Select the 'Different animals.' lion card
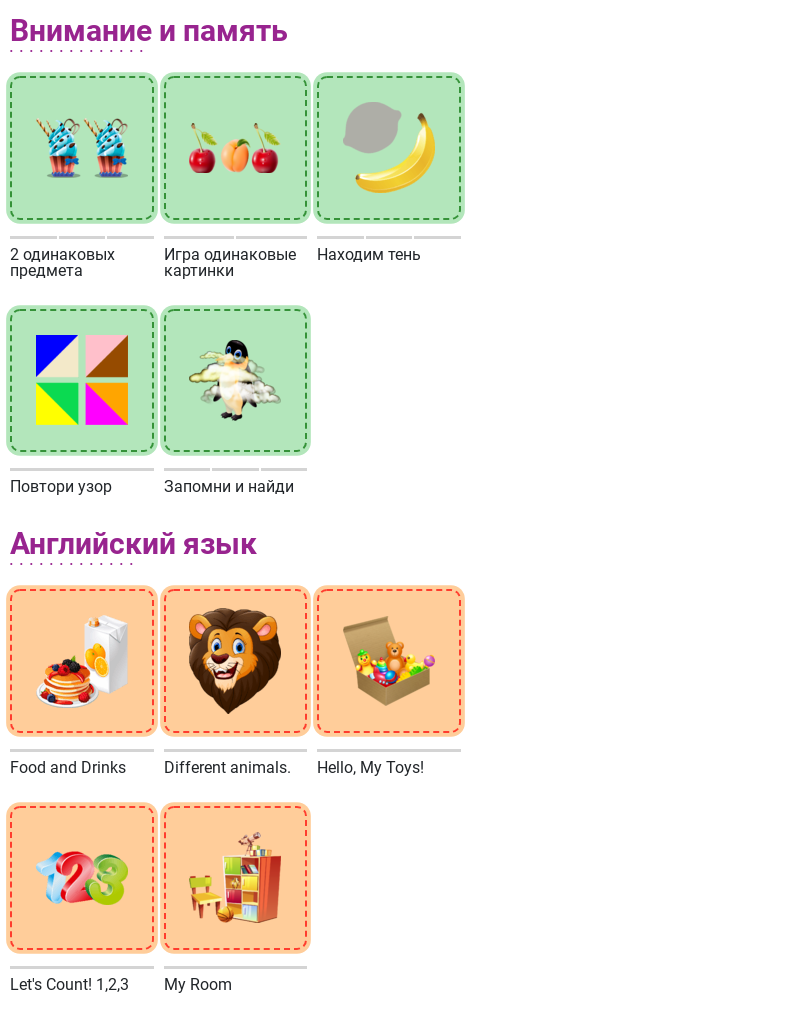 (235, 661)
